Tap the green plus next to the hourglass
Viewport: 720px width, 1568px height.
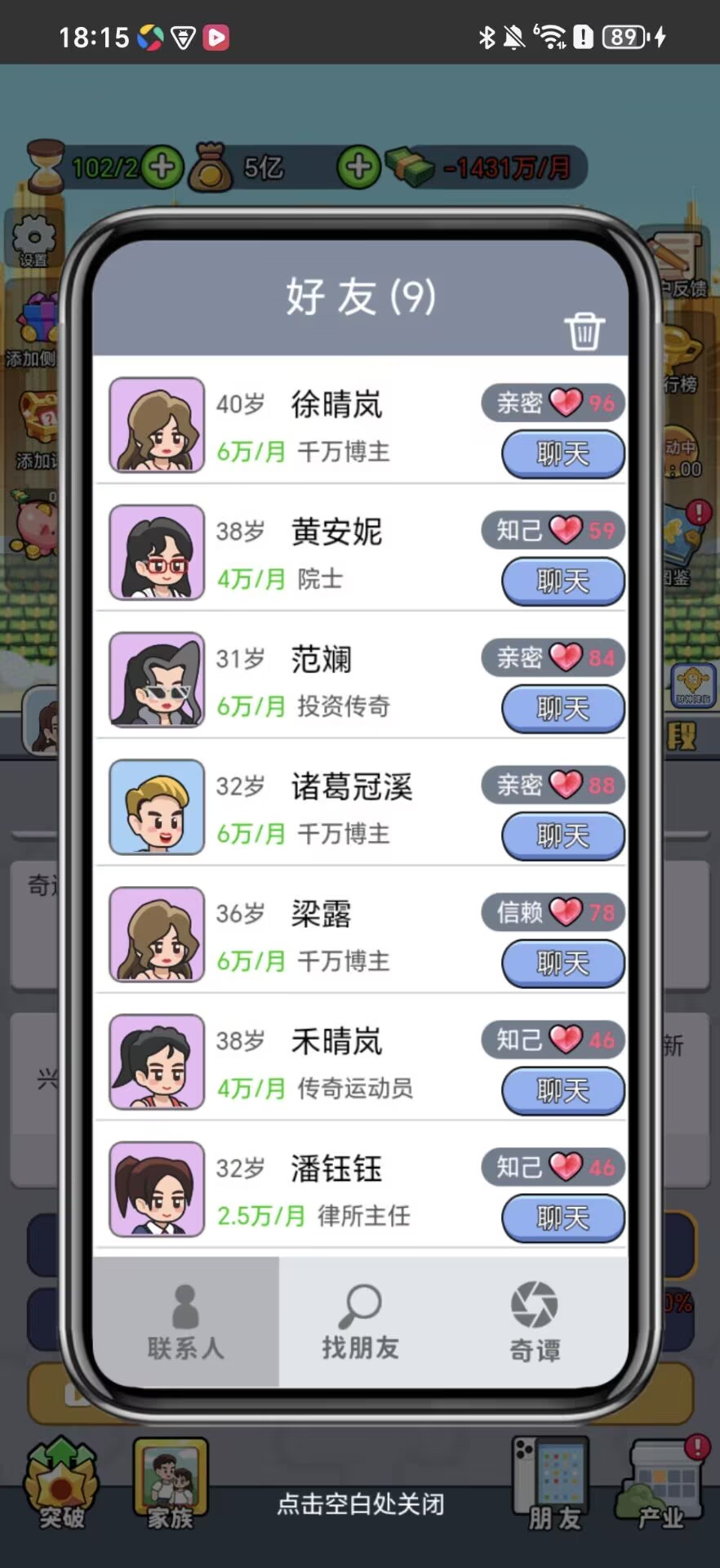coord(162,167)
